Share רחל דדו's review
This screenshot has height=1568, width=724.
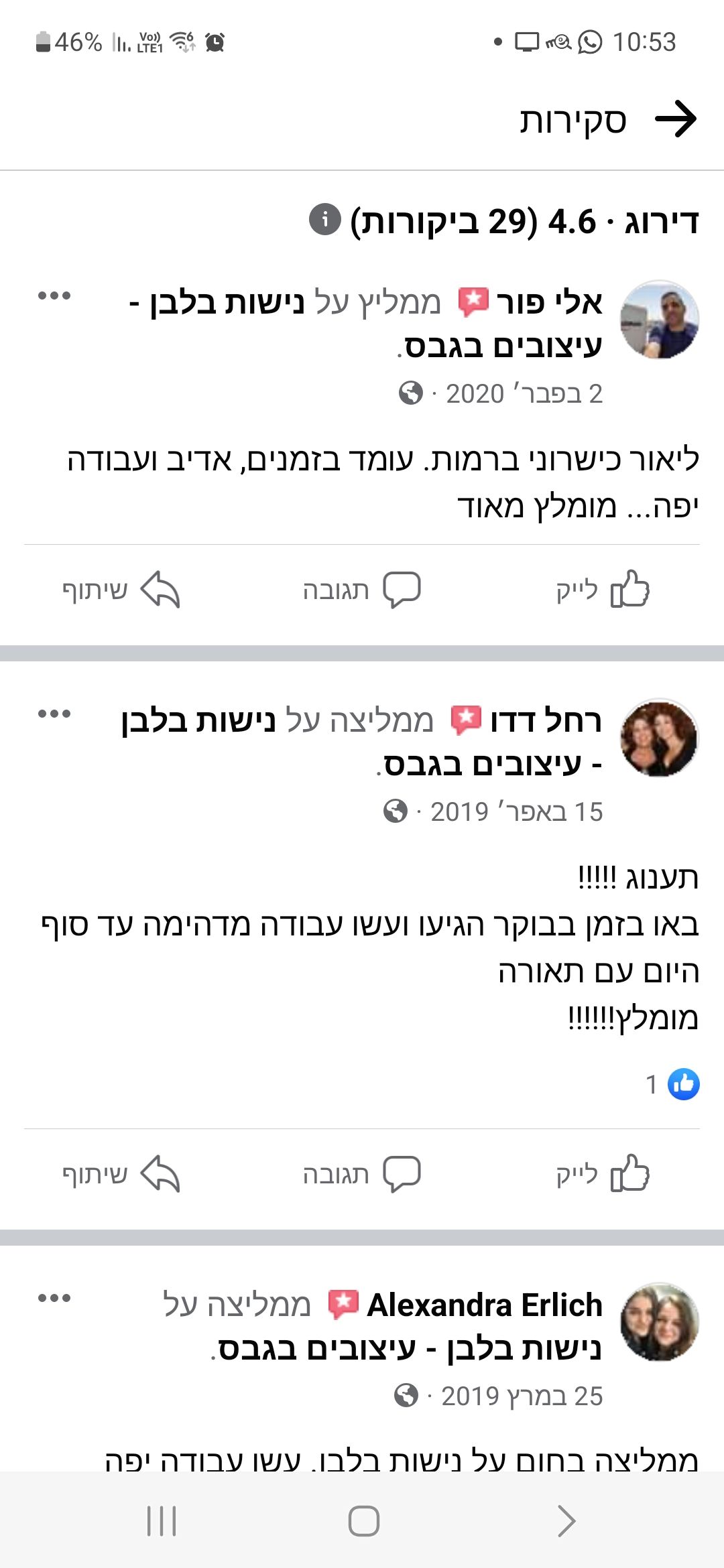(x=121, y=1175)
